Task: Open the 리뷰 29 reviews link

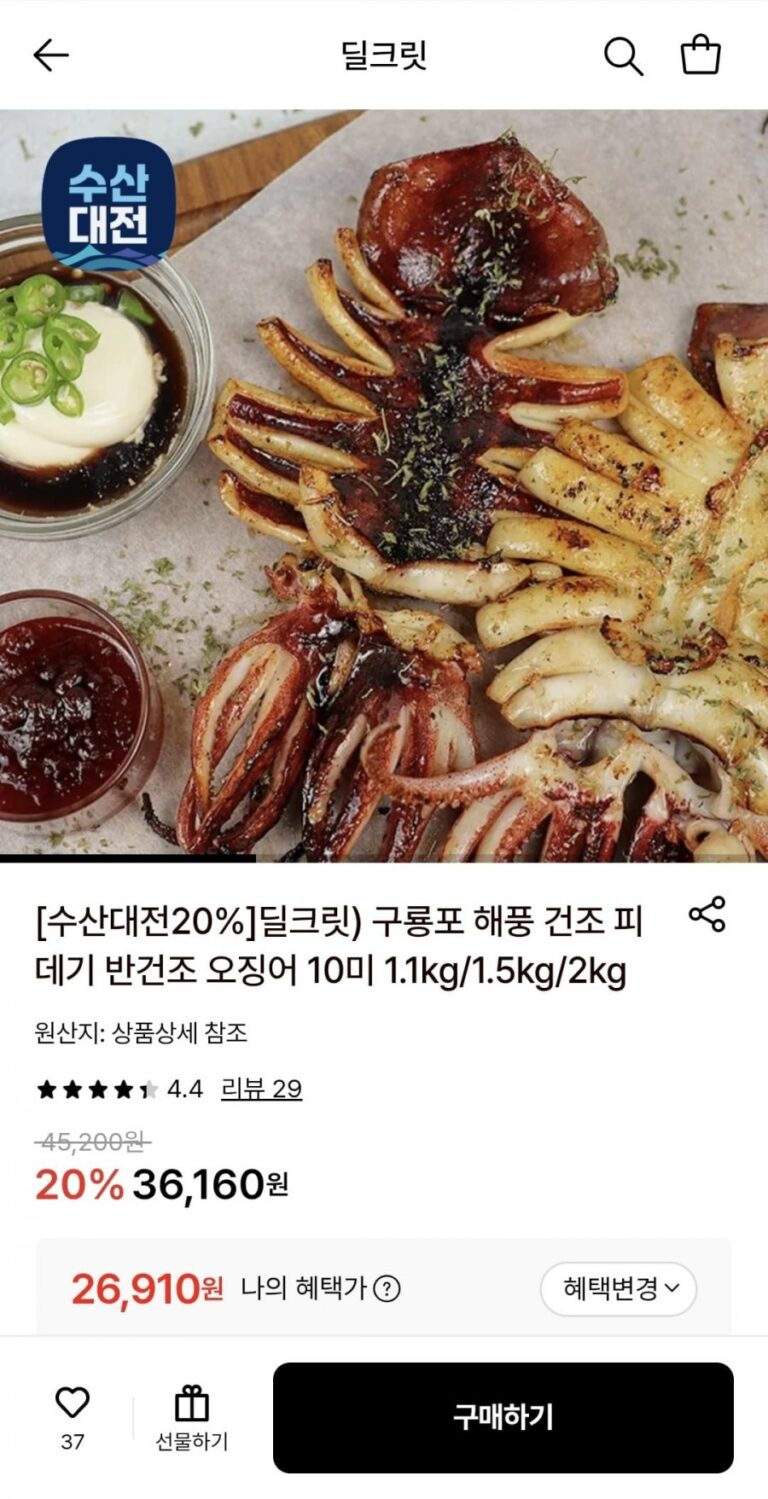Action: [x=261, y=1089]
